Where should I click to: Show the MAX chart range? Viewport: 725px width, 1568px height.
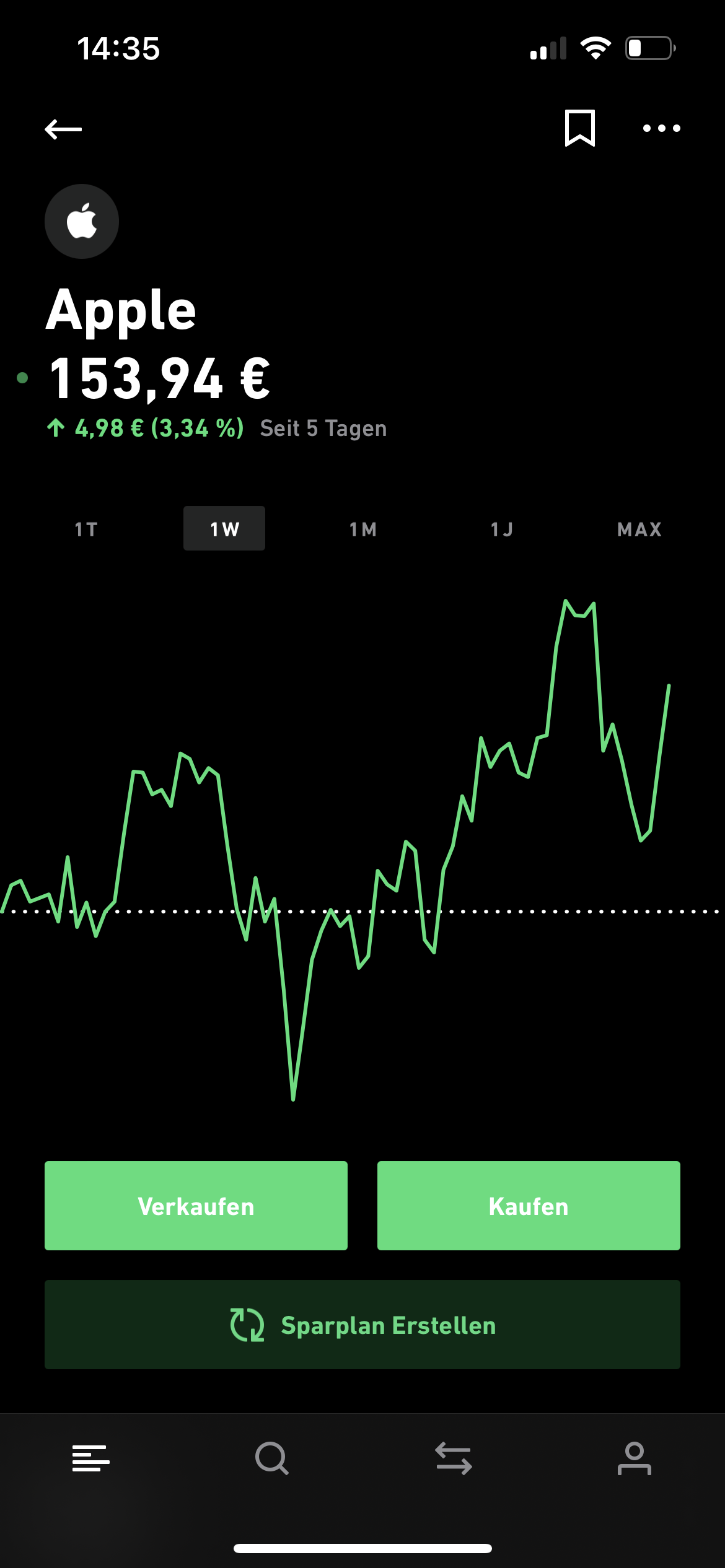(639, 529)
